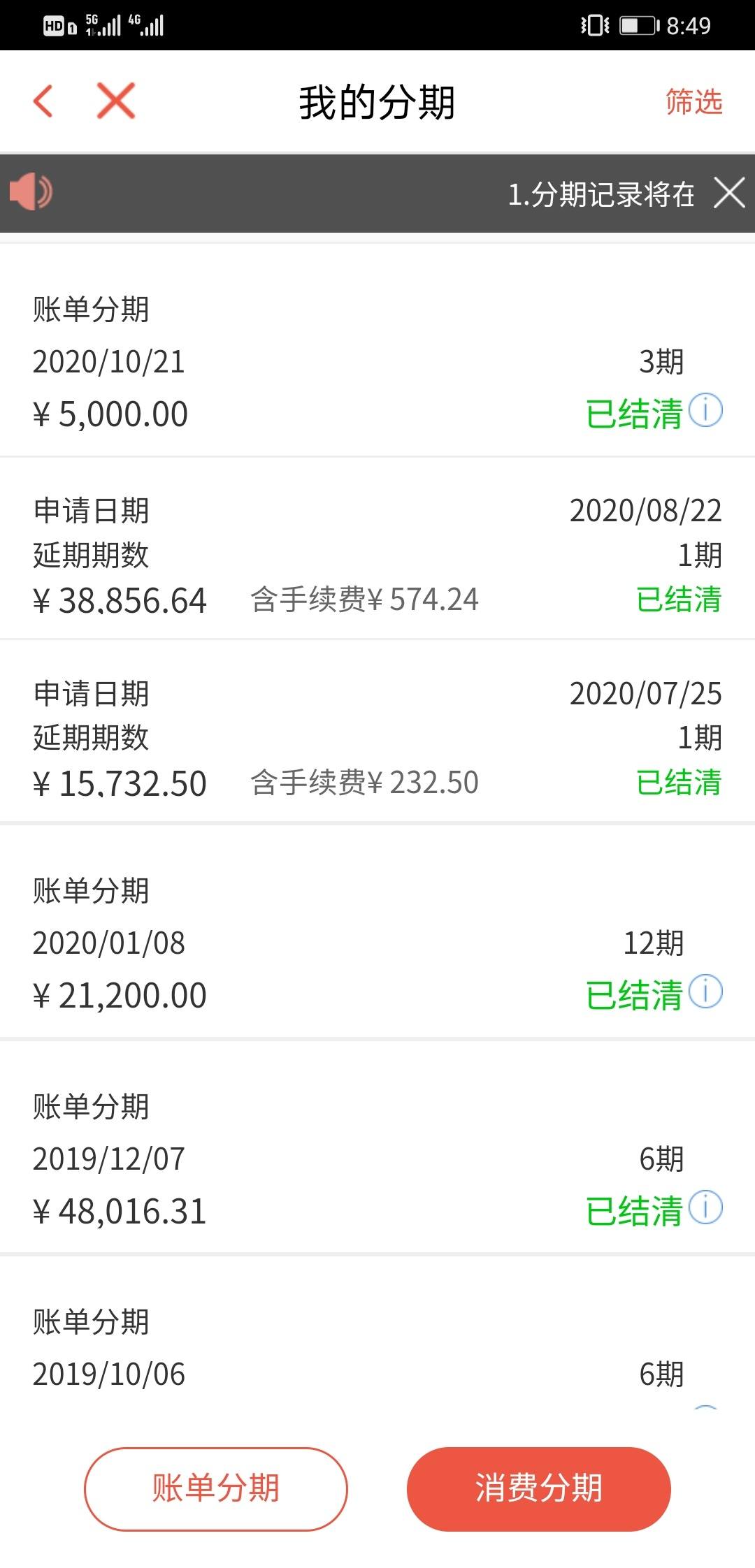Image resolution: width=755 pixels, height=1568 pixels.
Task: Go back using the red arrow
Action: click(x=43, y=101)
